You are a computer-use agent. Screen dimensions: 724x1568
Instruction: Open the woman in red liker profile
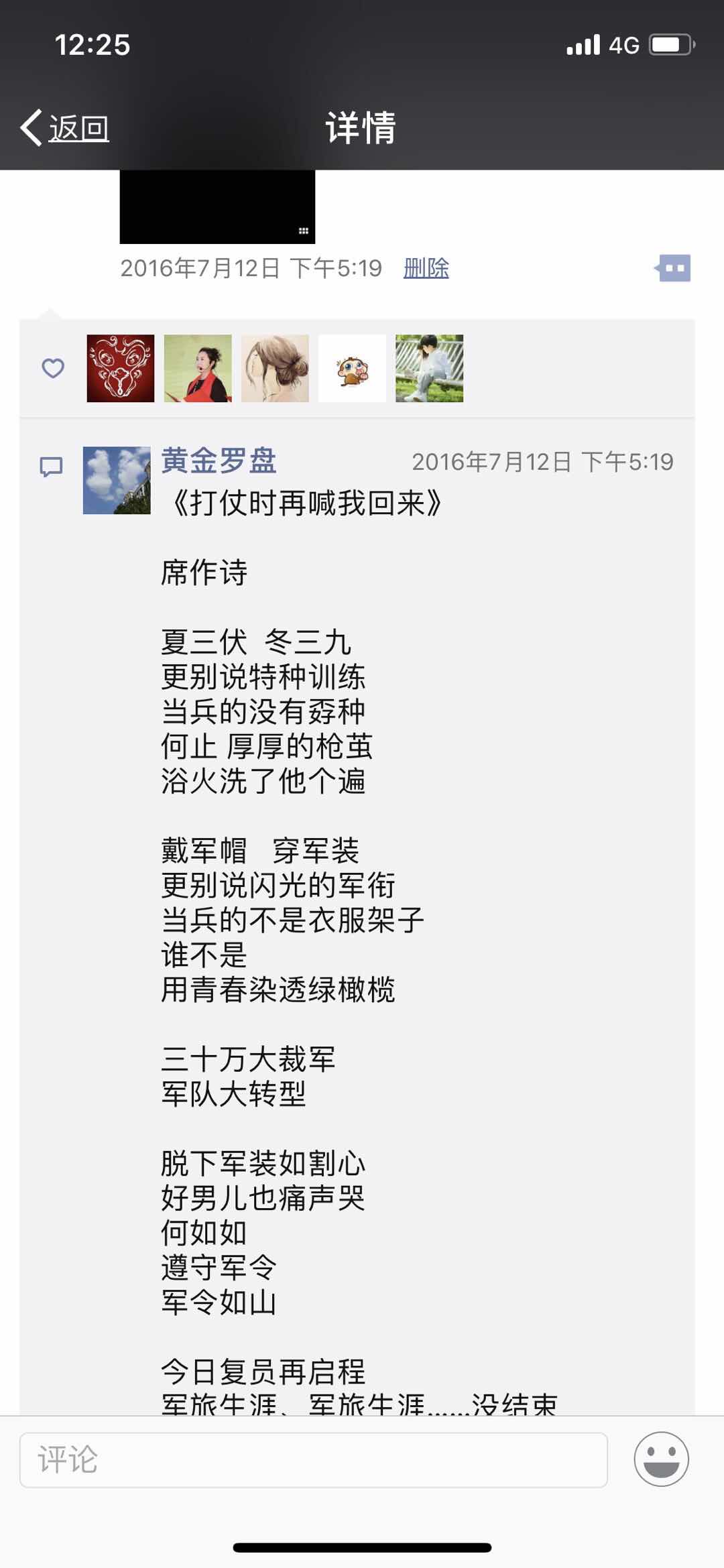pyautogui.click(x=198, y=368)
